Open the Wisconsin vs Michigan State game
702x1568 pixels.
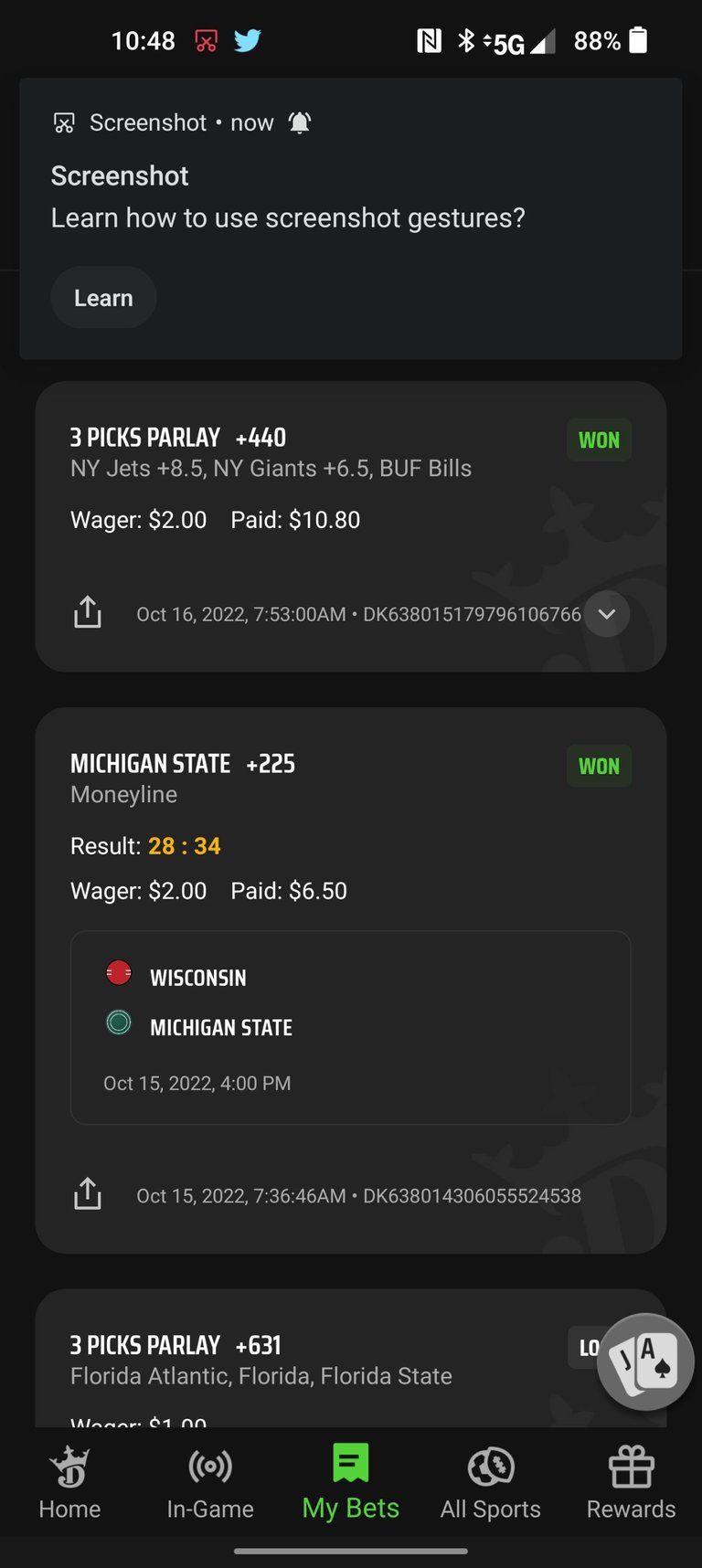pos(351,1027)
